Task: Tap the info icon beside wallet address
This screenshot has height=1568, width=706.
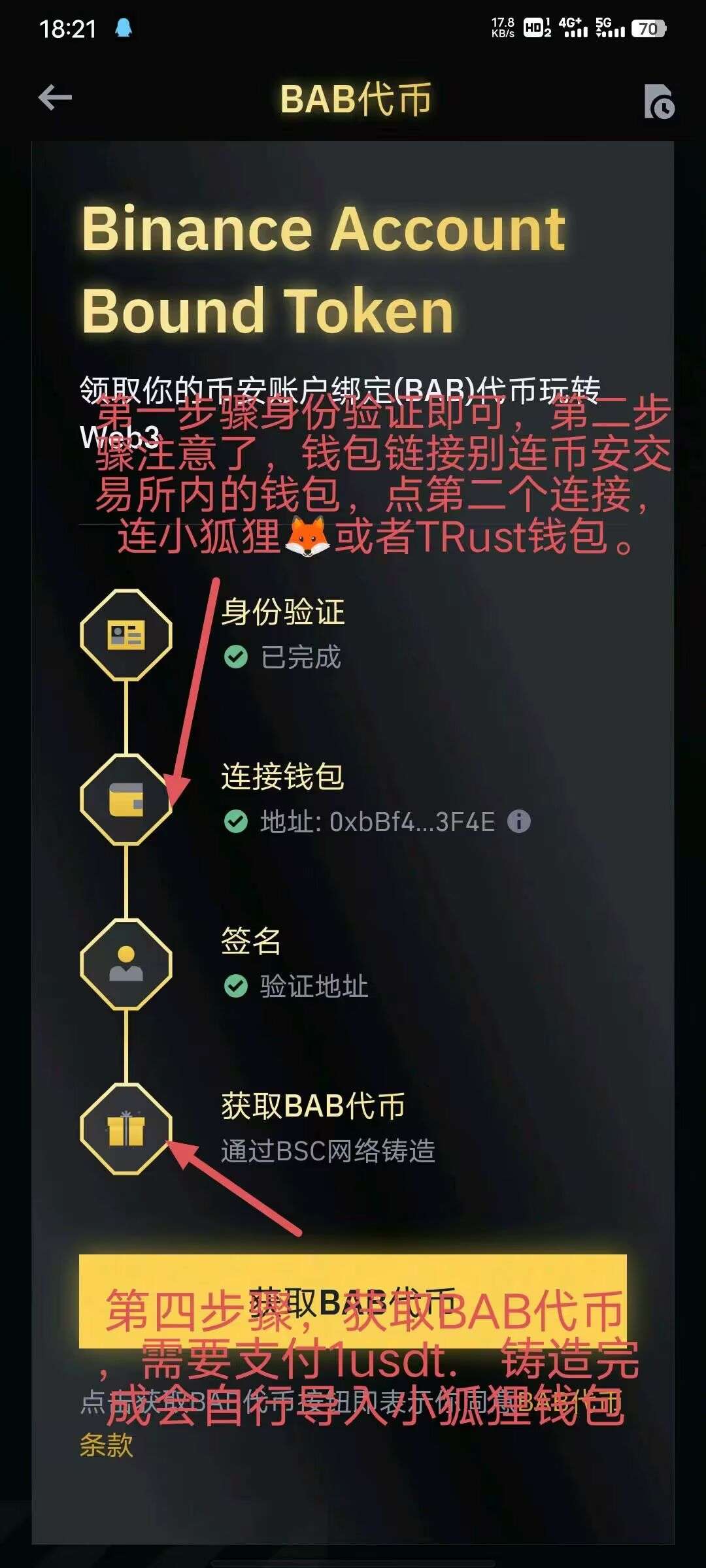Action: [x=519, y=821]
